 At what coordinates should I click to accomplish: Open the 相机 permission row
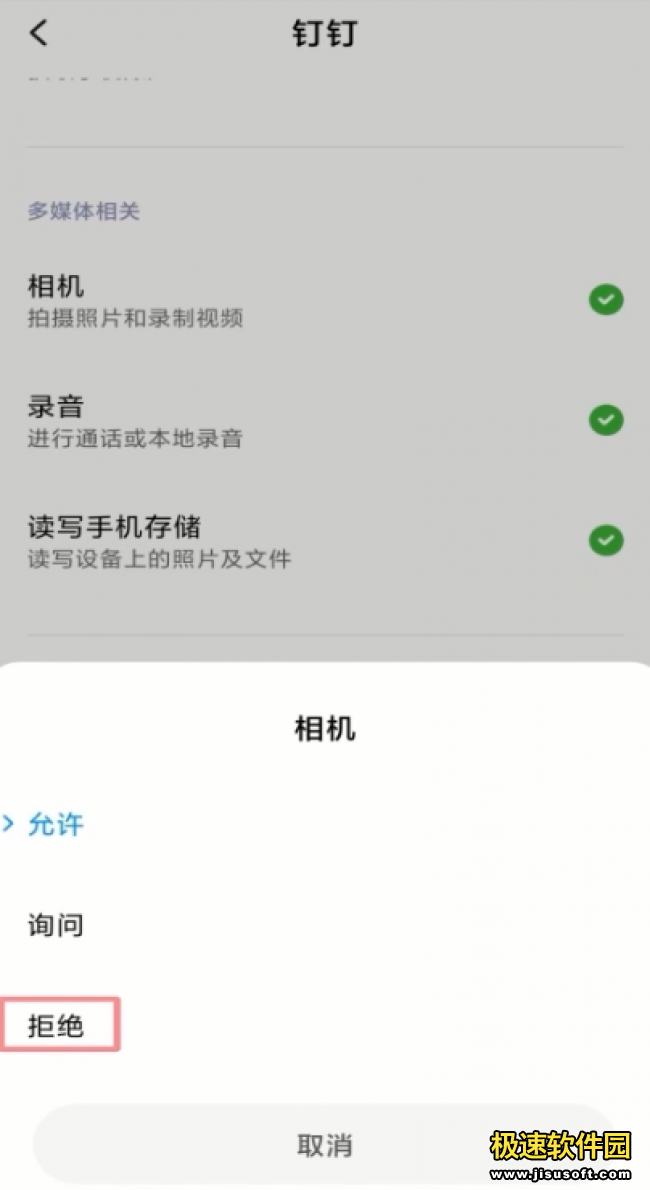tap(324, 301)
